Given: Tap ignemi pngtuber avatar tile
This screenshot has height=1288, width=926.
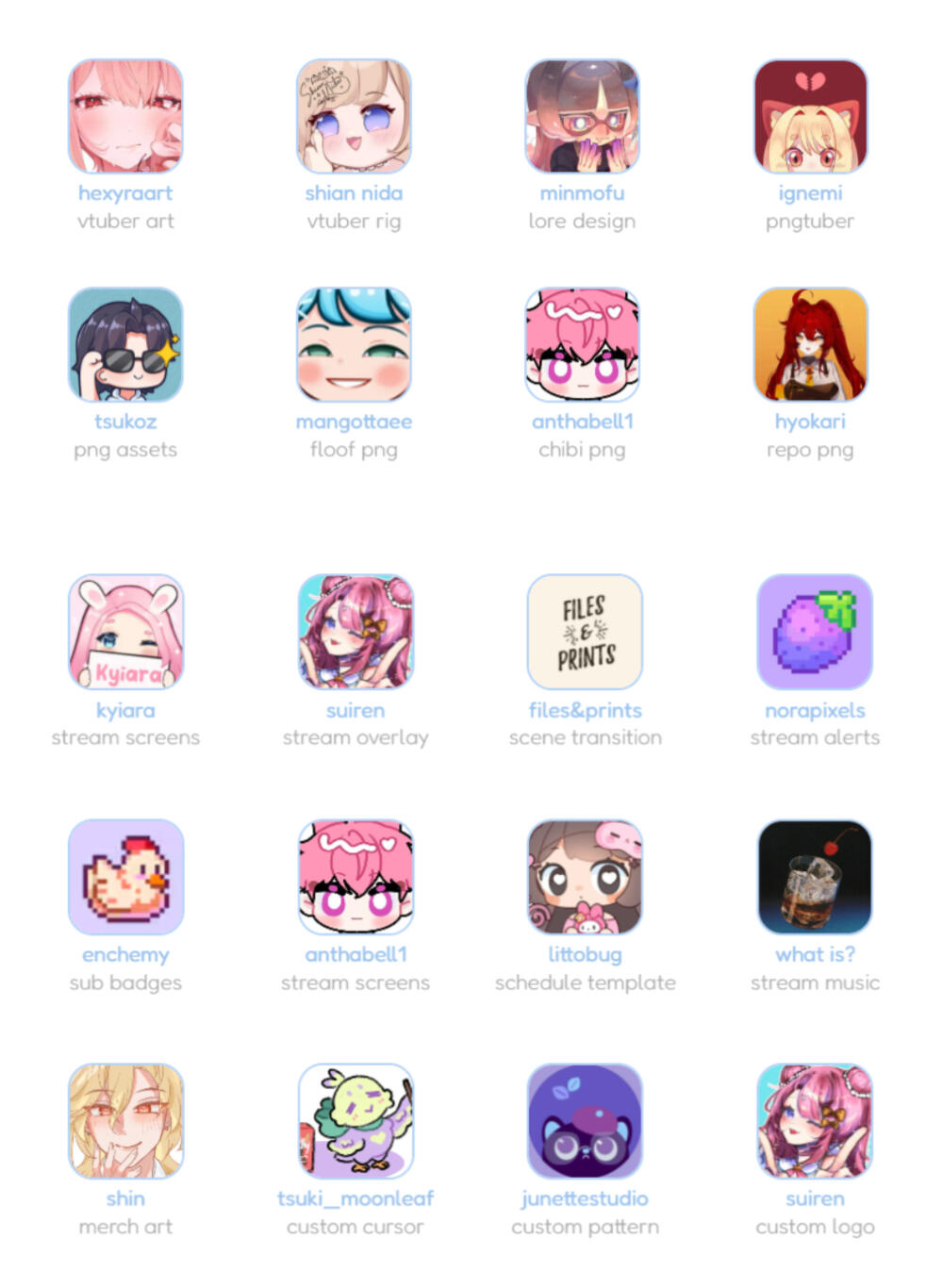Looking at the screenshot, I should pyautogui.click(x=810, y=117).
